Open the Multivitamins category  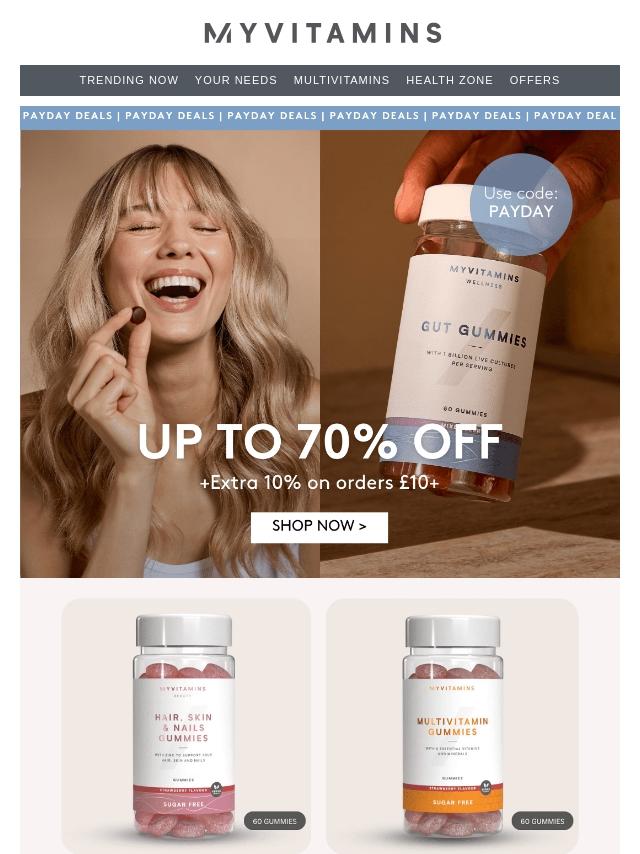[x=341, y=80]
